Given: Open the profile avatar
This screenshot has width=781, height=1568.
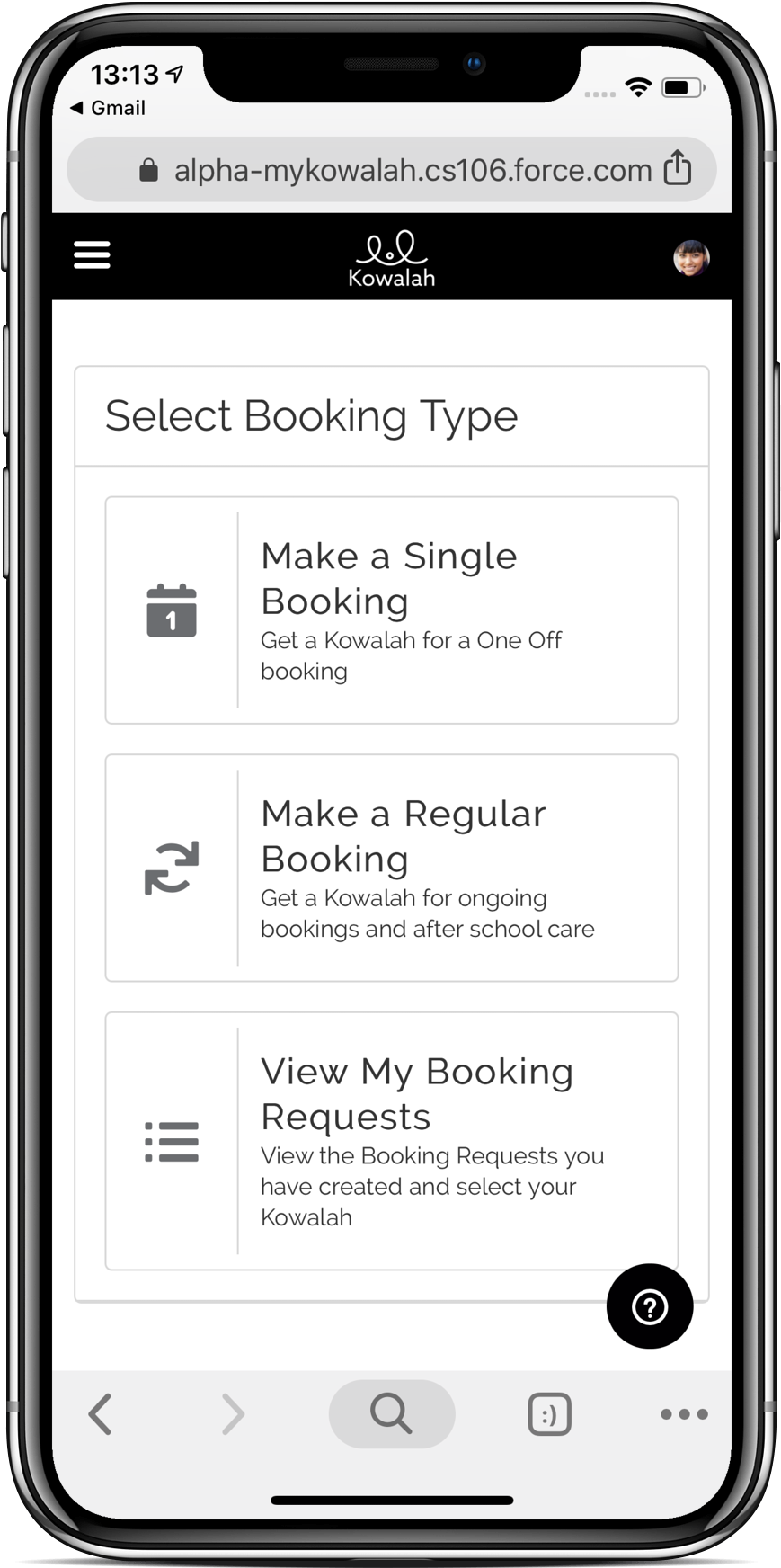Looking at the screenshot, I should [x=690, y=258].
